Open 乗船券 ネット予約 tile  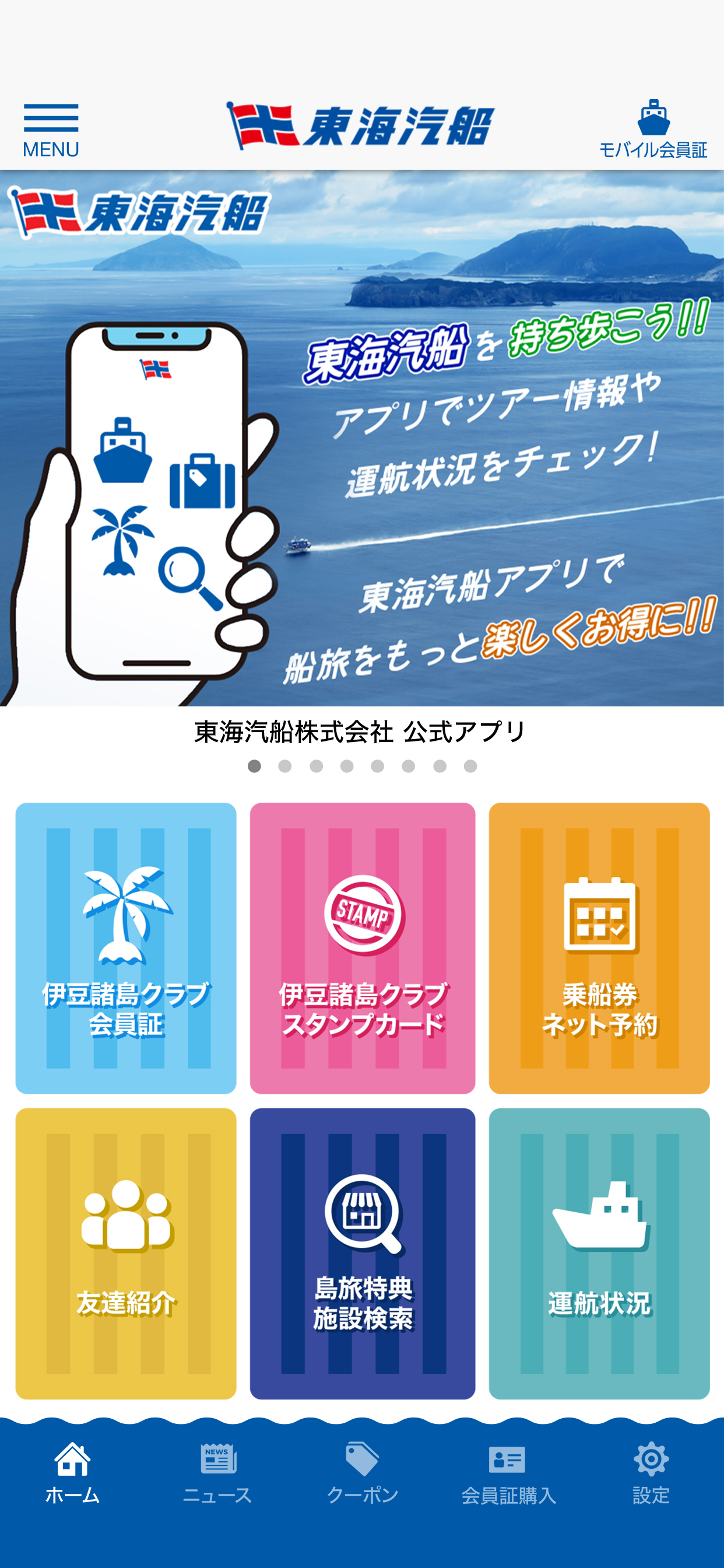click(599, 948)
